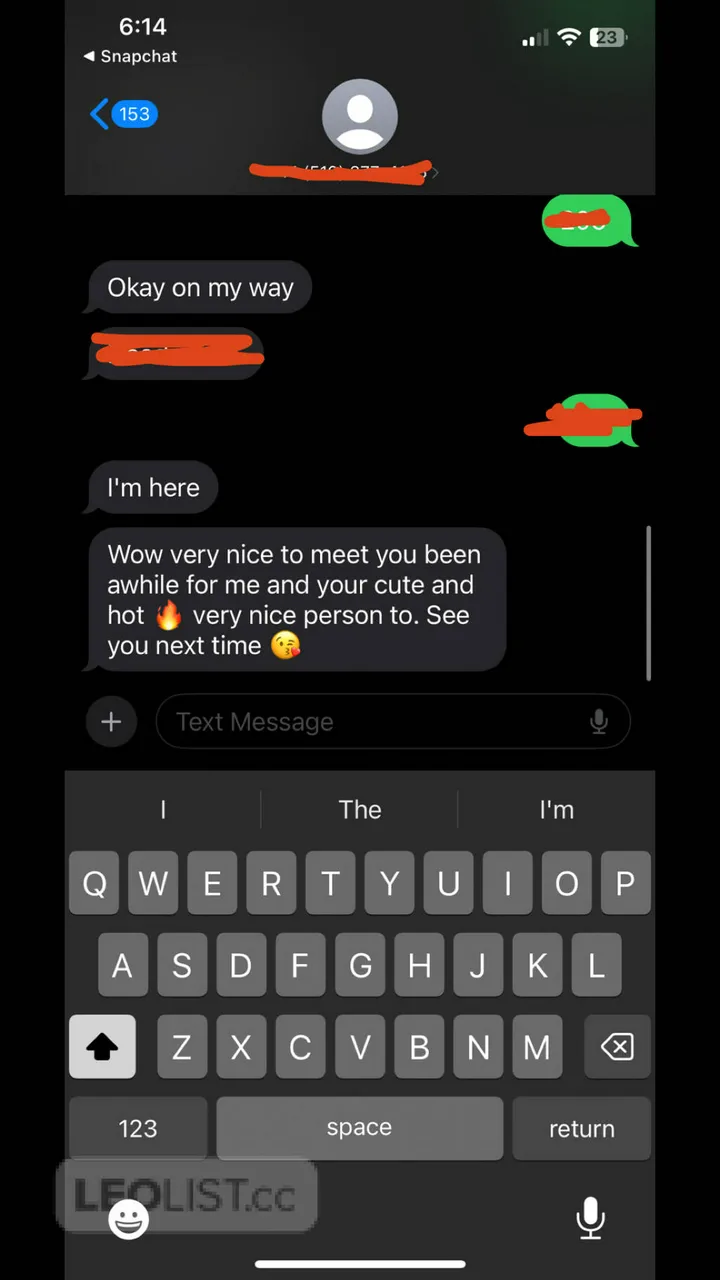This screenshot has width=720, height=1280.
Task: Open the plus attachments menu
Action: [111, 721]
